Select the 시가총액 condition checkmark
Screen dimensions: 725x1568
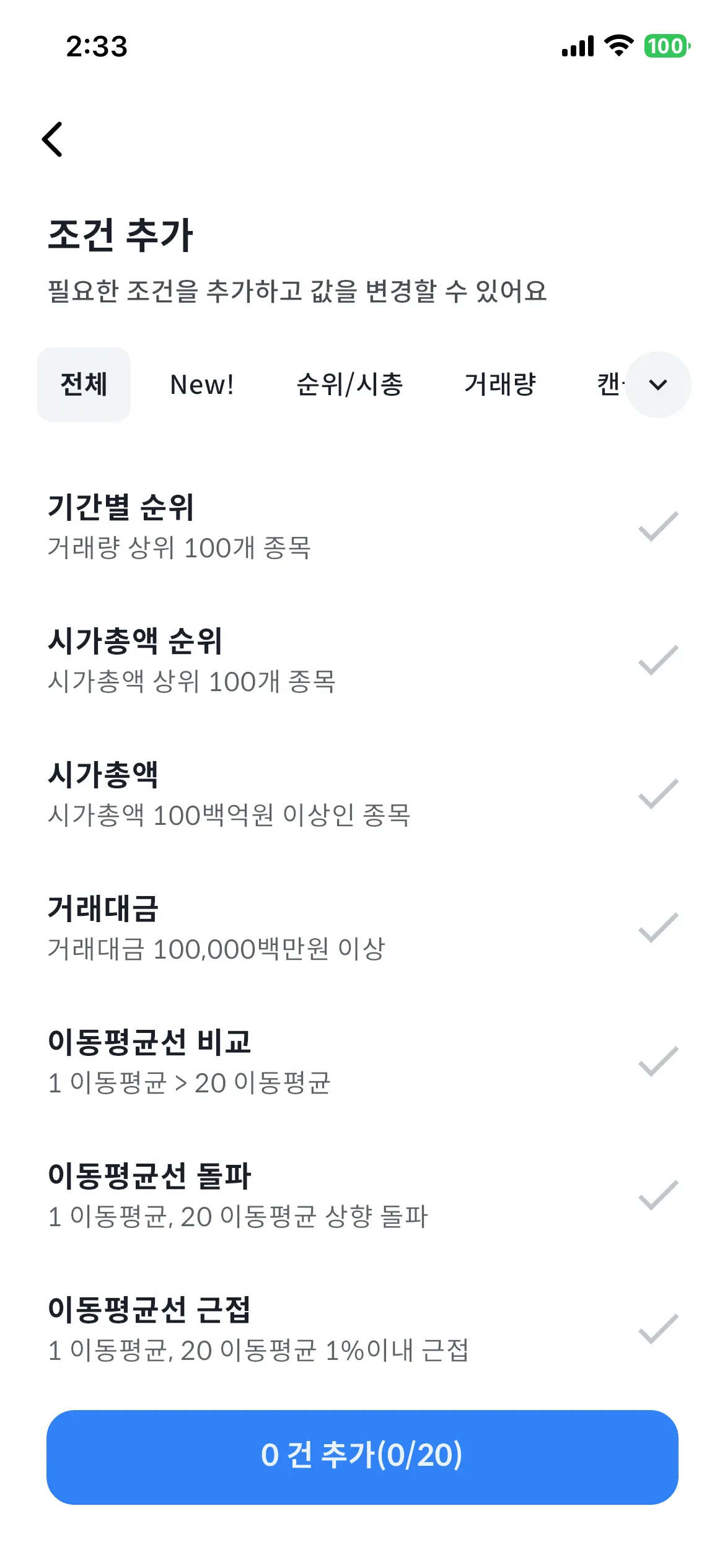(x=655, y=799)
